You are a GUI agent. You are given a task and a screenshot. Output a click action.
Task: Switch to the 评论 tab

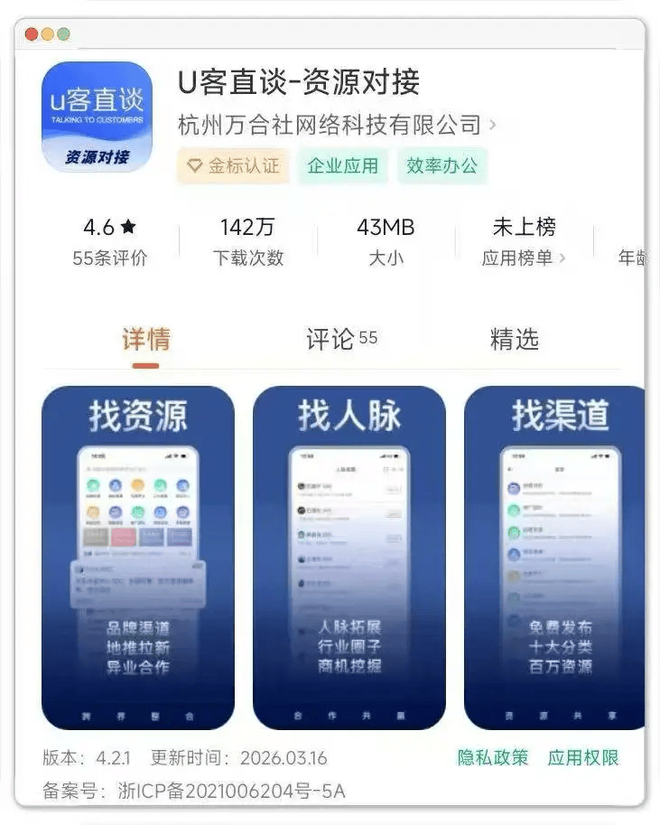tap(342, 339)
